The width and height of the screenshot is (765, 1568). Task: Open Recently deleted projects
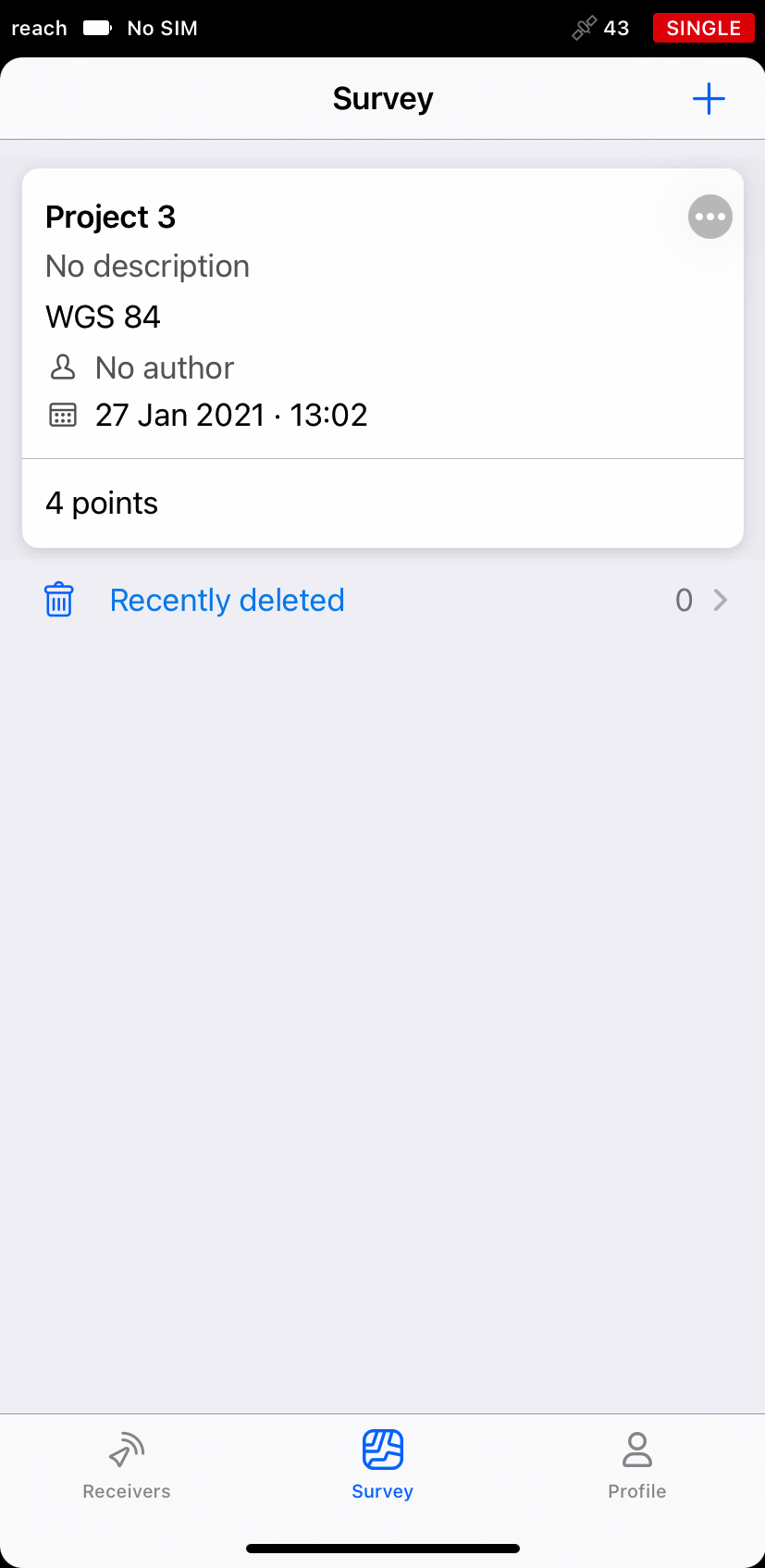[x=383, y=600]
